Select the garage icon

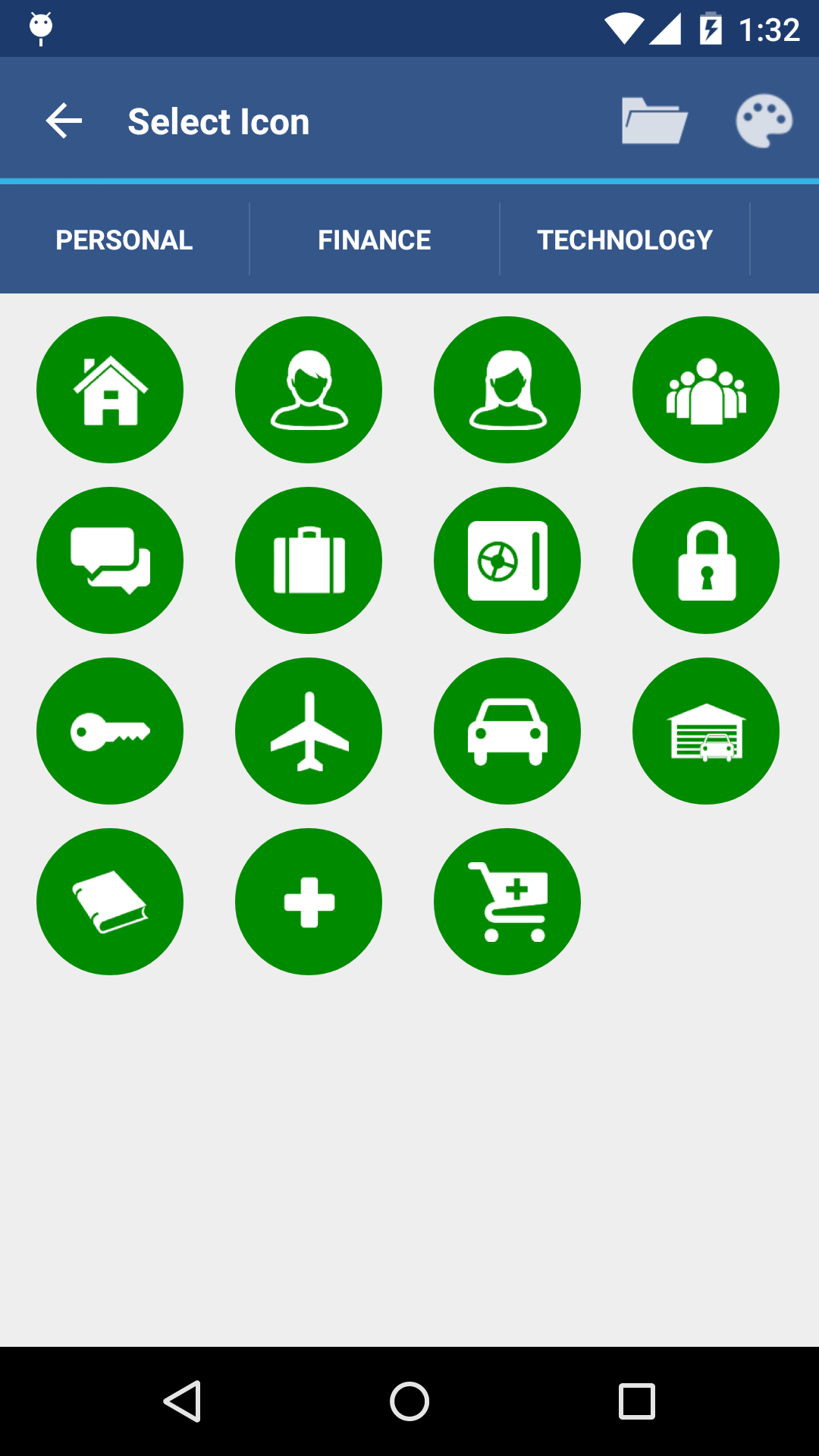pyautogui.click(x=706, y=731)
